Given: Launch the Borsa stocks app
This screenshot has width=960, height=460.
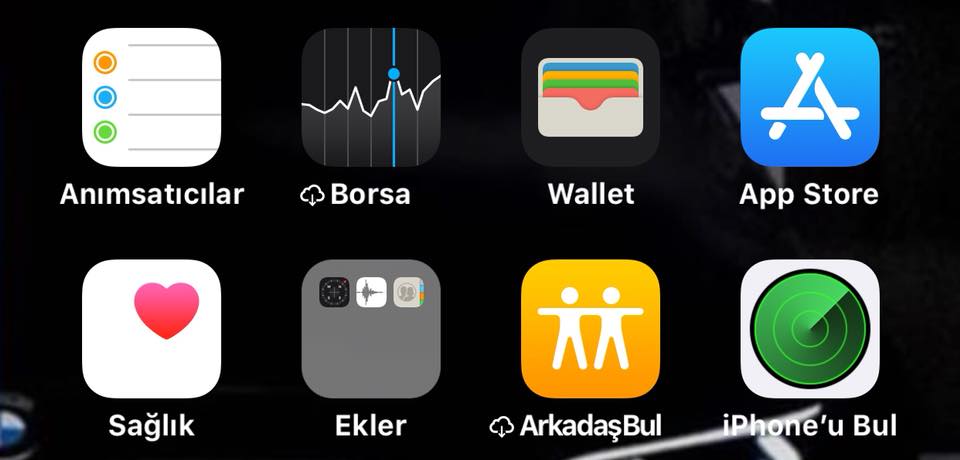Looking at the screenshot, I should 371,98.
